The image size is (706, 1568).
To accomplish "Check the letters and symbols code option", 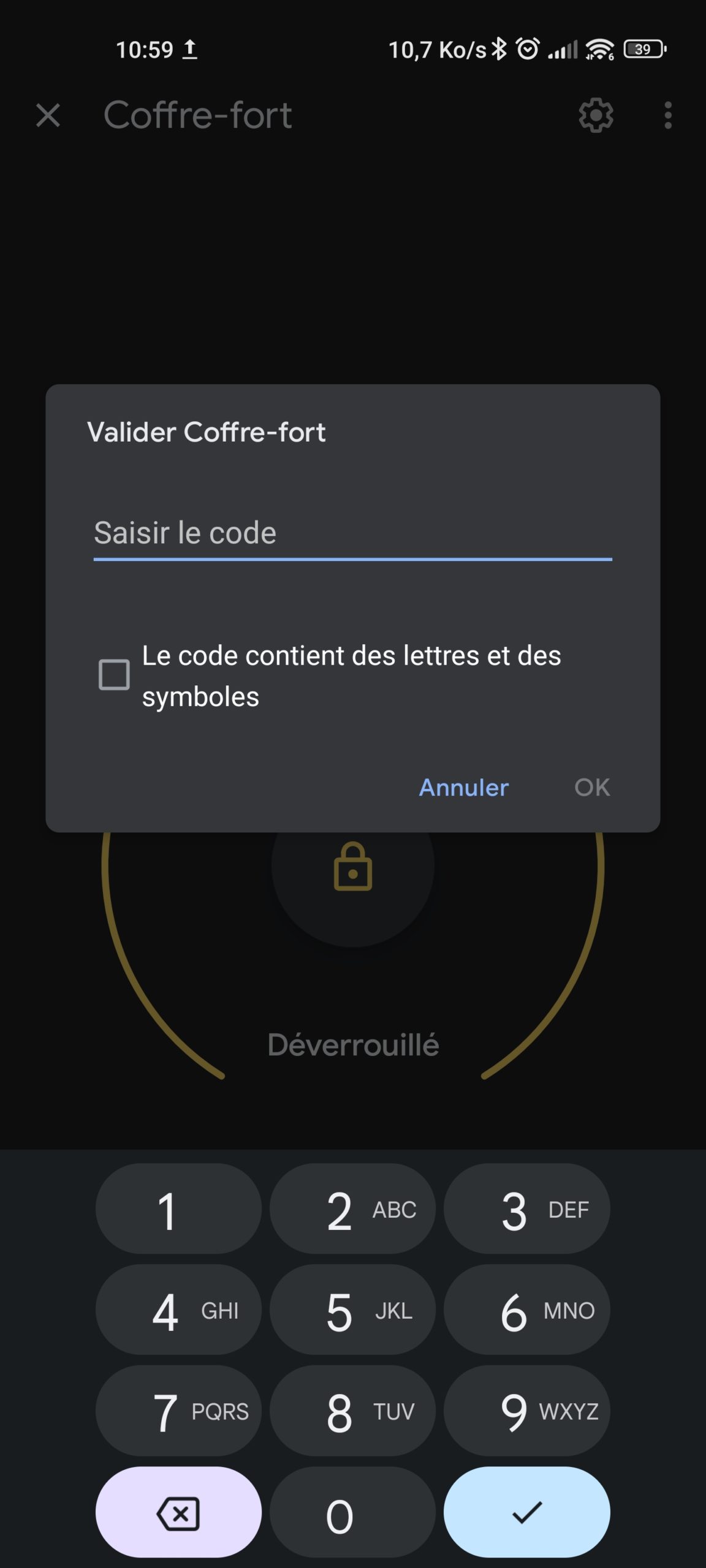I will pyautogui.click(x=114, y=675).
